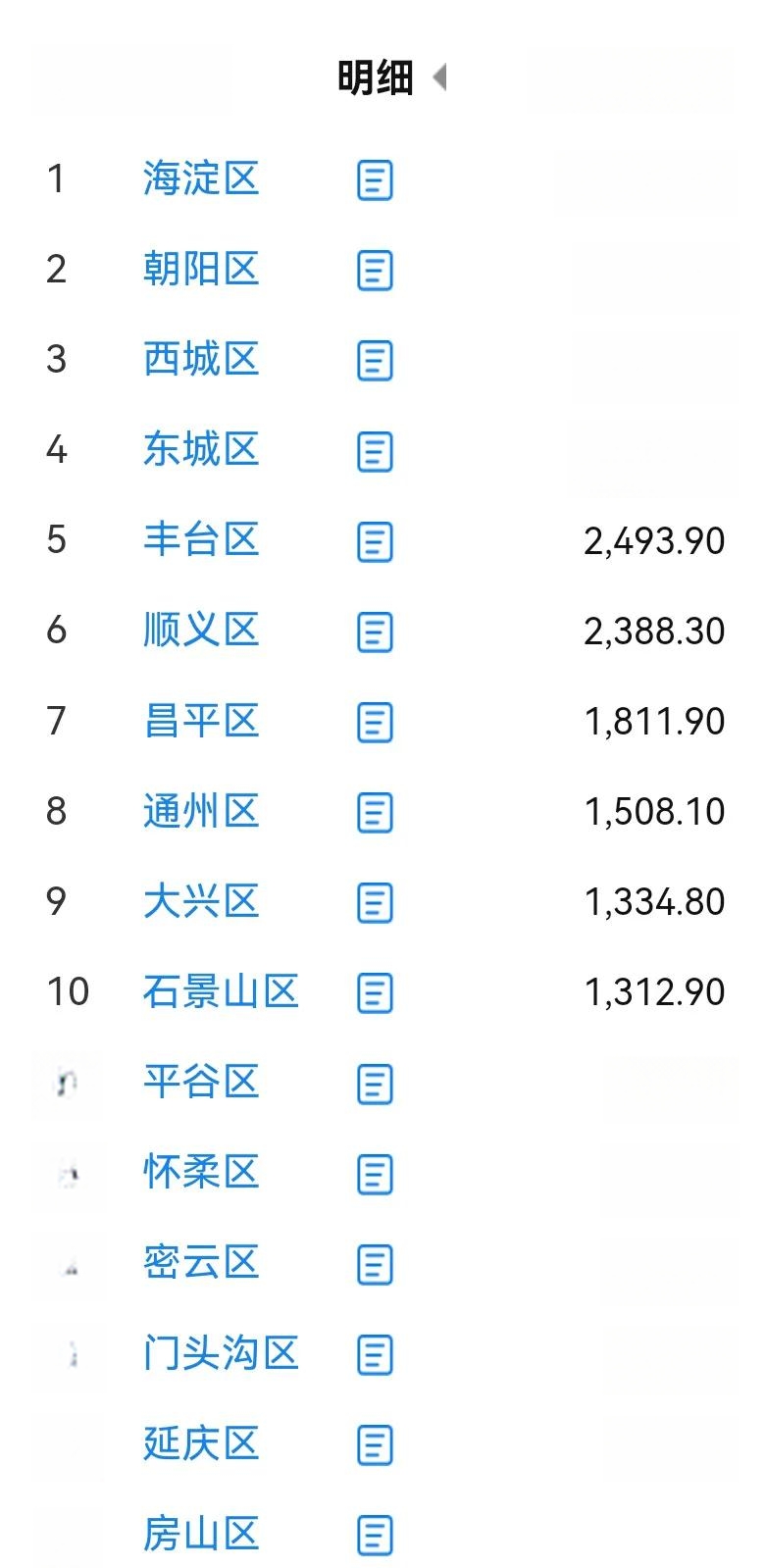This screenshot has width=765, height=1568.
Task: Open the 西城区 link
Action: click(x=201, y=360)
